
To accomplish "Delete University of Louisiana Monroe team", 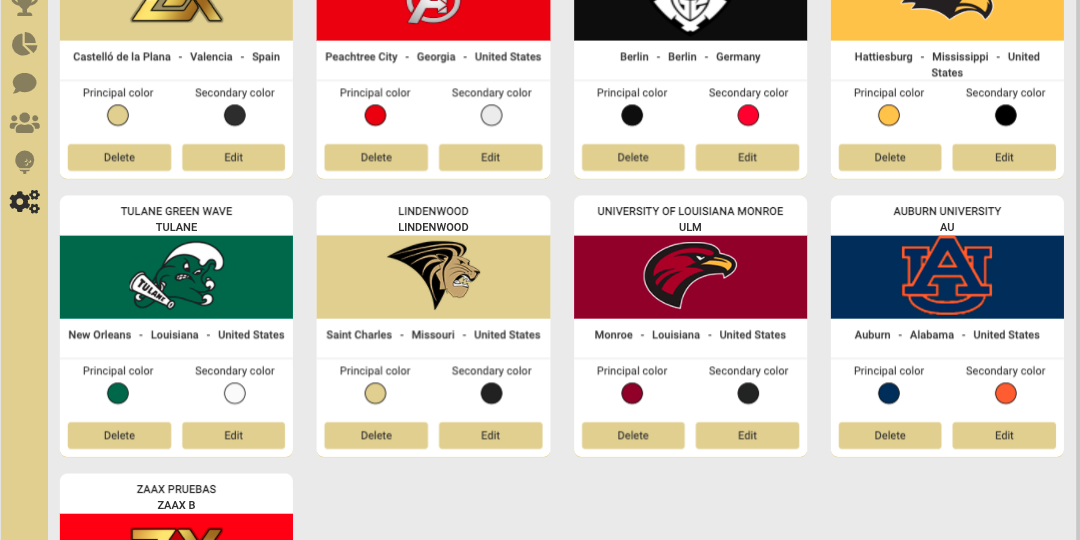I will tap(633, 435).
